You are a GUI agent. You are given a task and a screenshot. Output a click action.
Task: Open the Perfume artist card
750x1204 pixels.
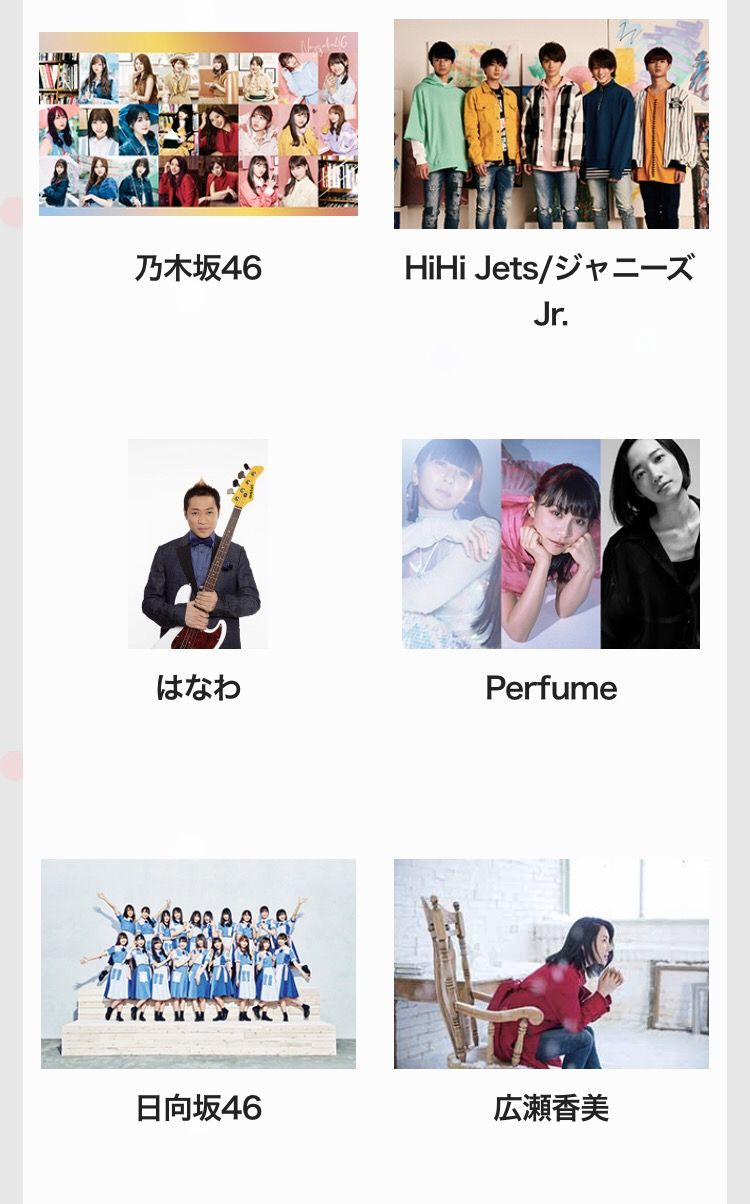551,544
